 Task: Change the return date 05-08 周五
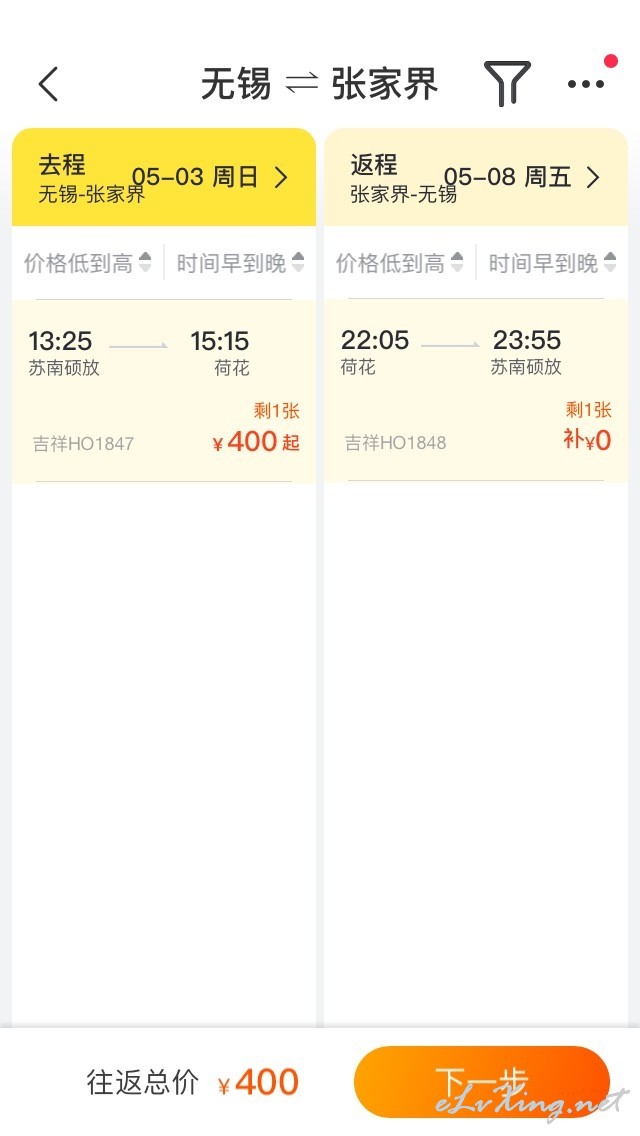pos(522,178)
